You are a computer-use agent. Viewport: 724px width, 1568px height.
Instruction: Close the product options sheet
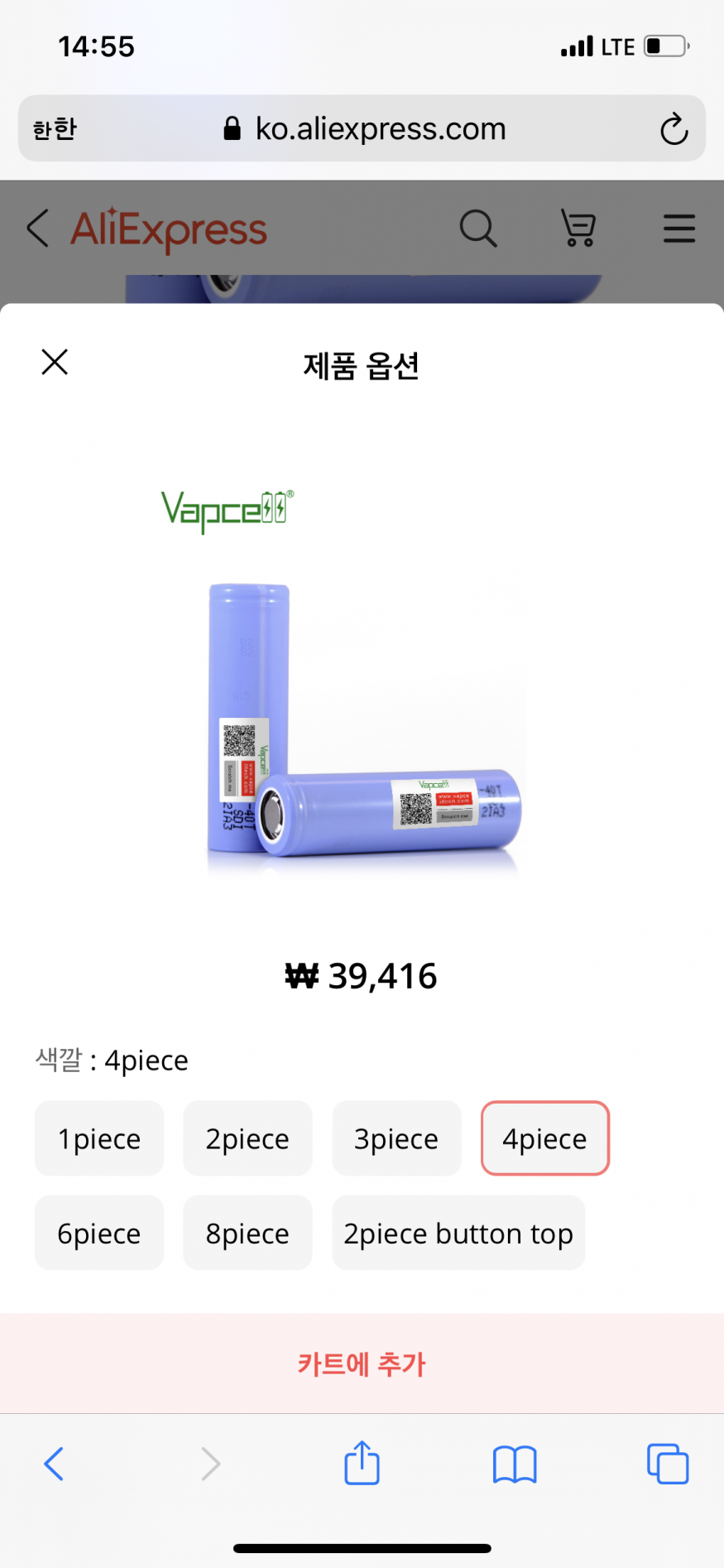[x=55, y=362]
